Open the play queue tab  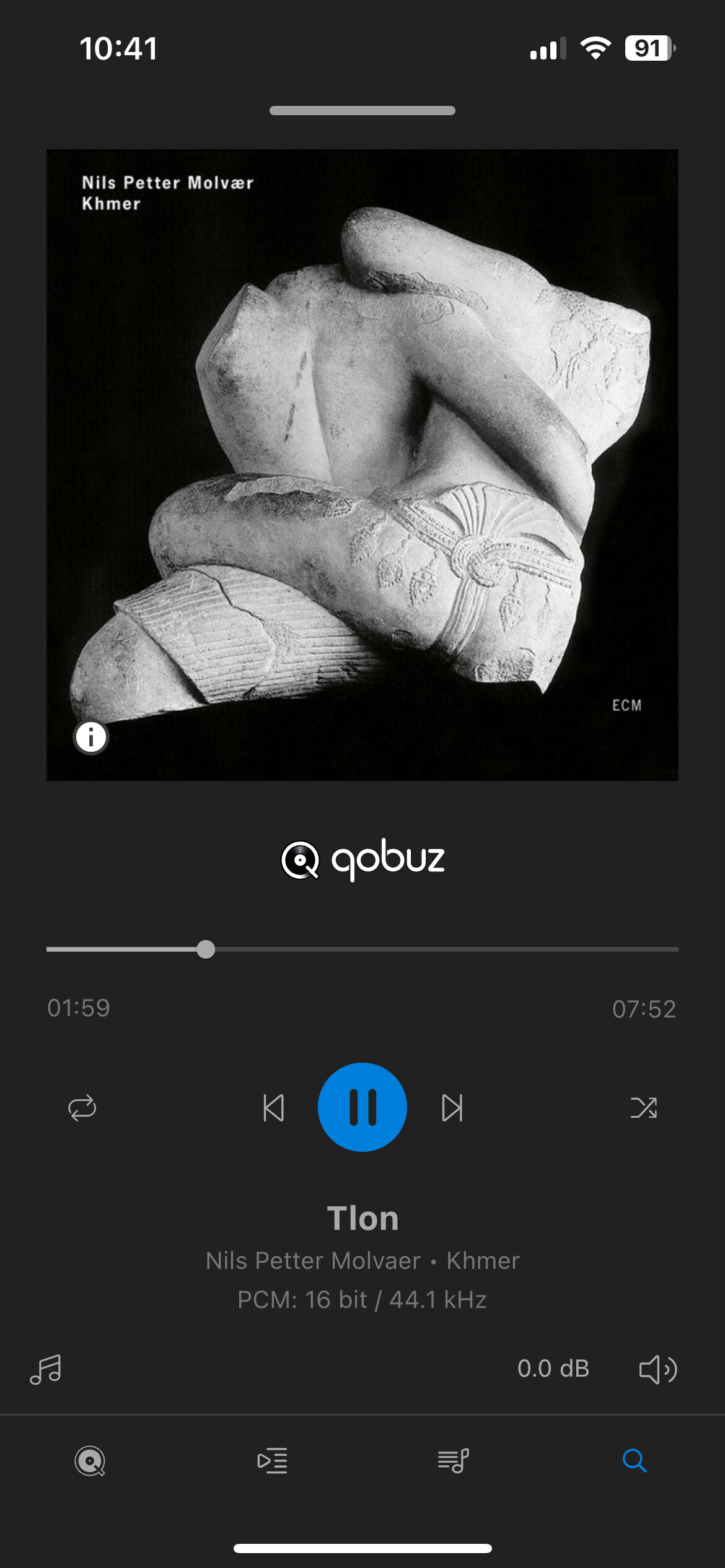tap(272, 1461)
